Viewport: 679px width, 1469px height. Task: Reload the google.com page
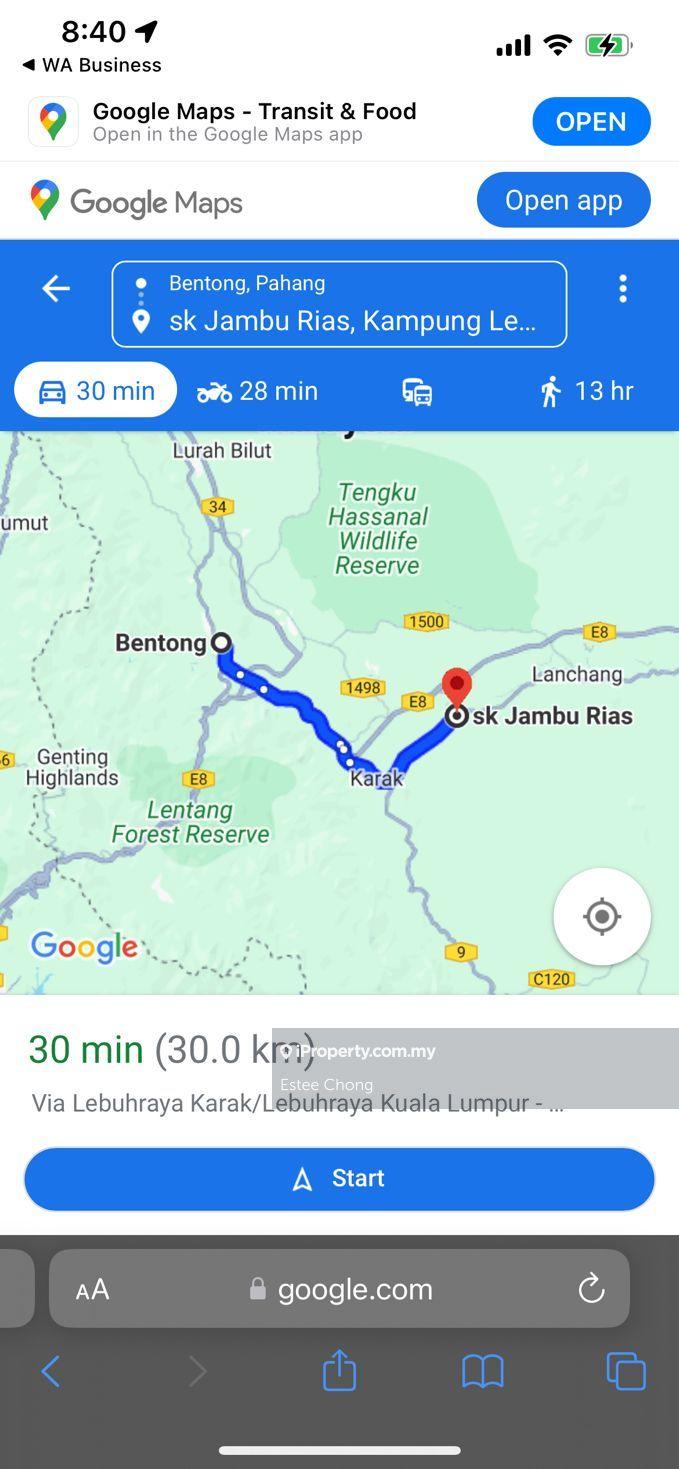[591, 1288]
